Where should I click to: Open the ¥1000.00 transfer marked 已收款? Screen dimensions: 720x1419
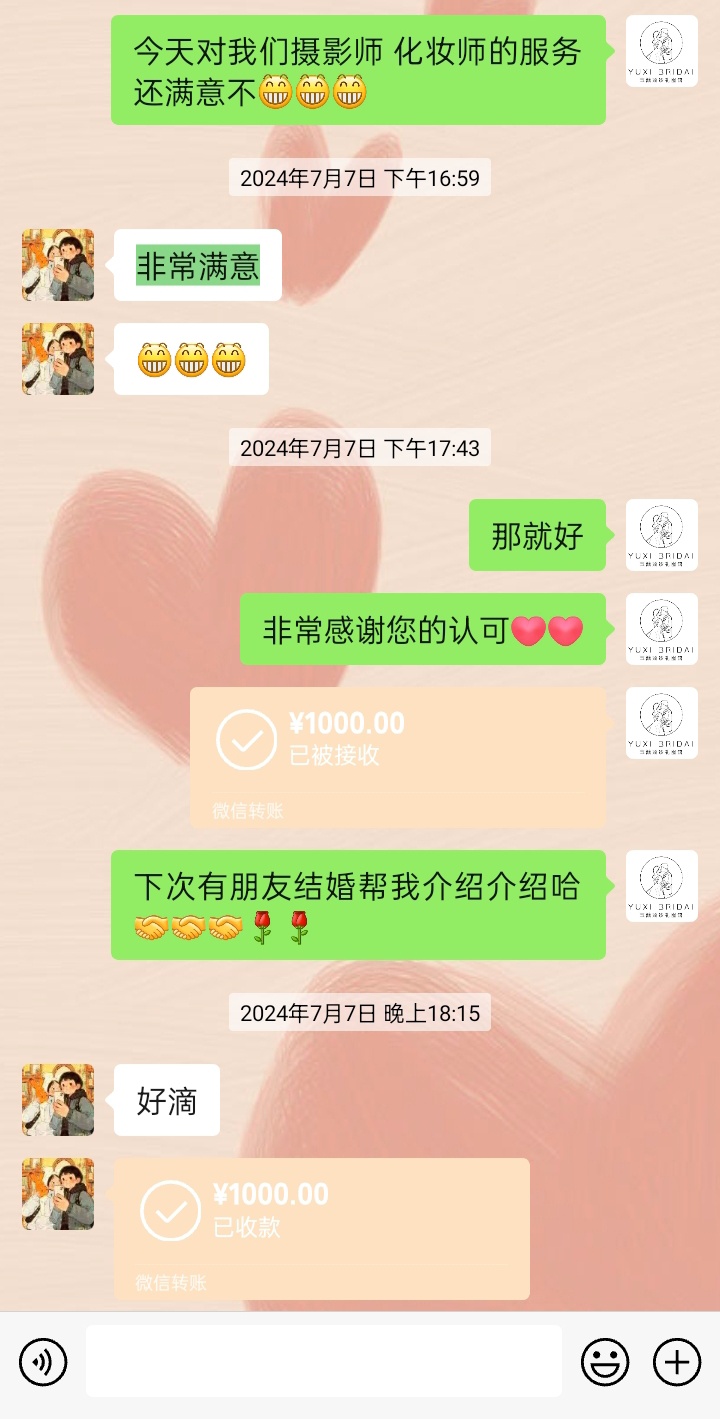pos(322,1229)
